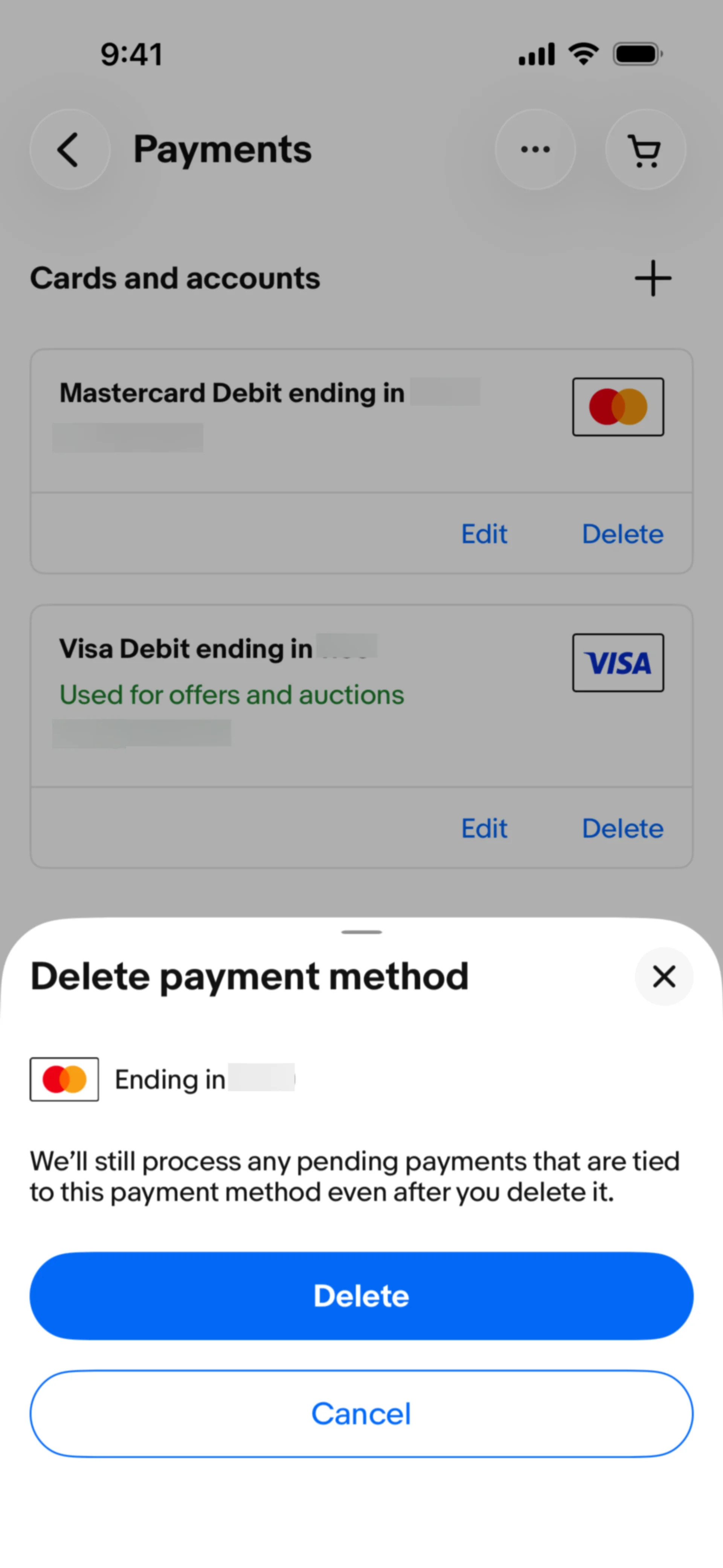
Task: Delete the Visa Debit card
Action: point(622,828)
